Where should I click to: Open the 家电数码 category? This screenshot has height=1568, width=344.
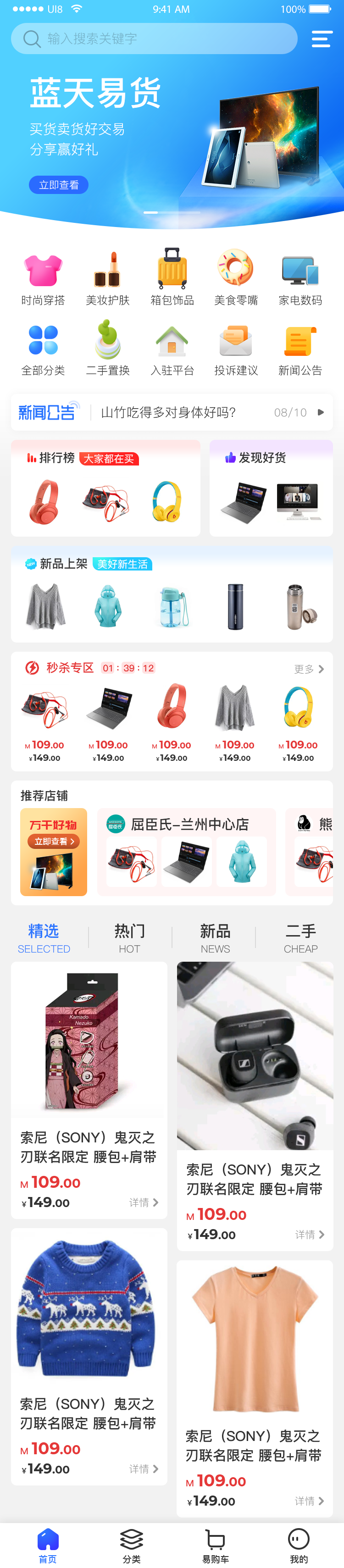(300, 279)
